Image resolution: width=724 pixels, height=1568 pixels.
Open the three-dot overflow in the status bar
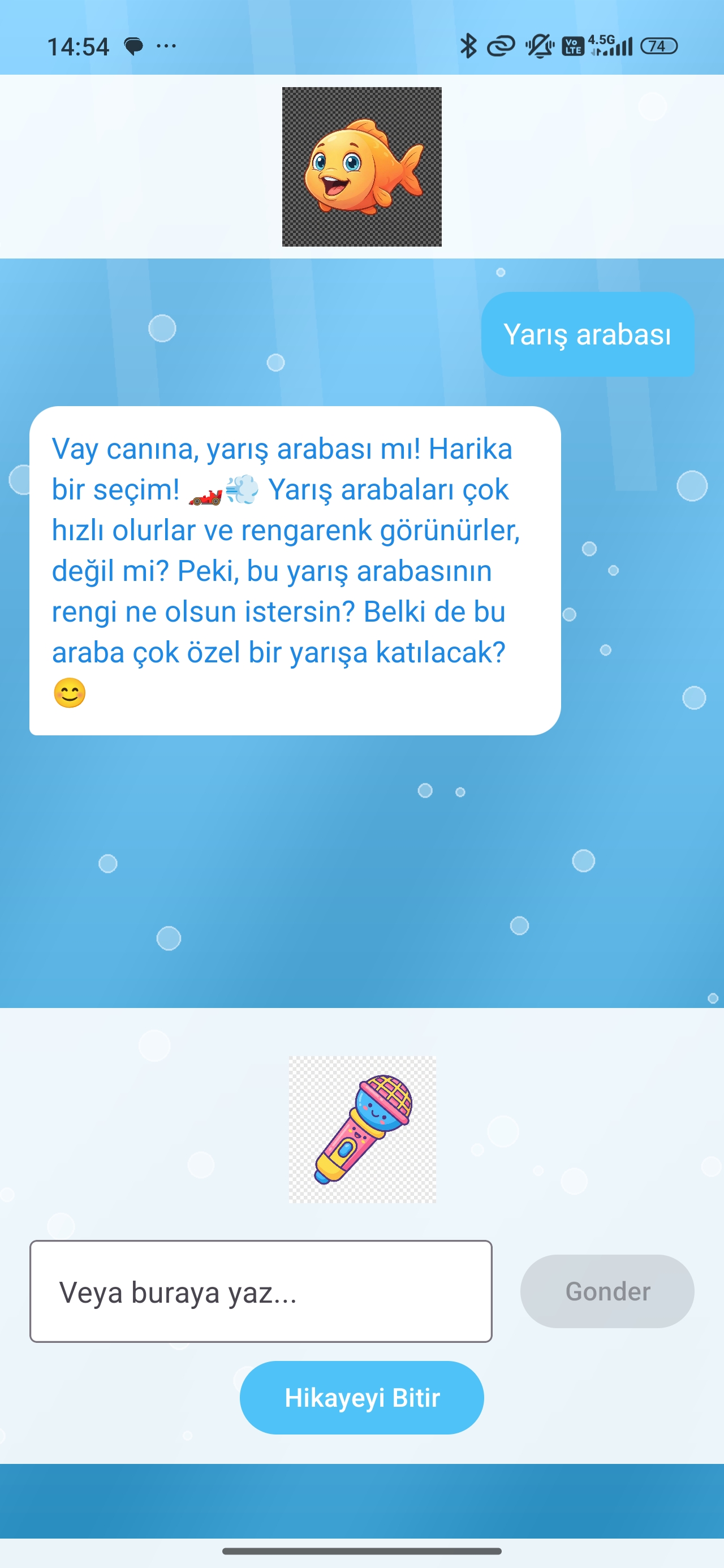pos(166,46)
